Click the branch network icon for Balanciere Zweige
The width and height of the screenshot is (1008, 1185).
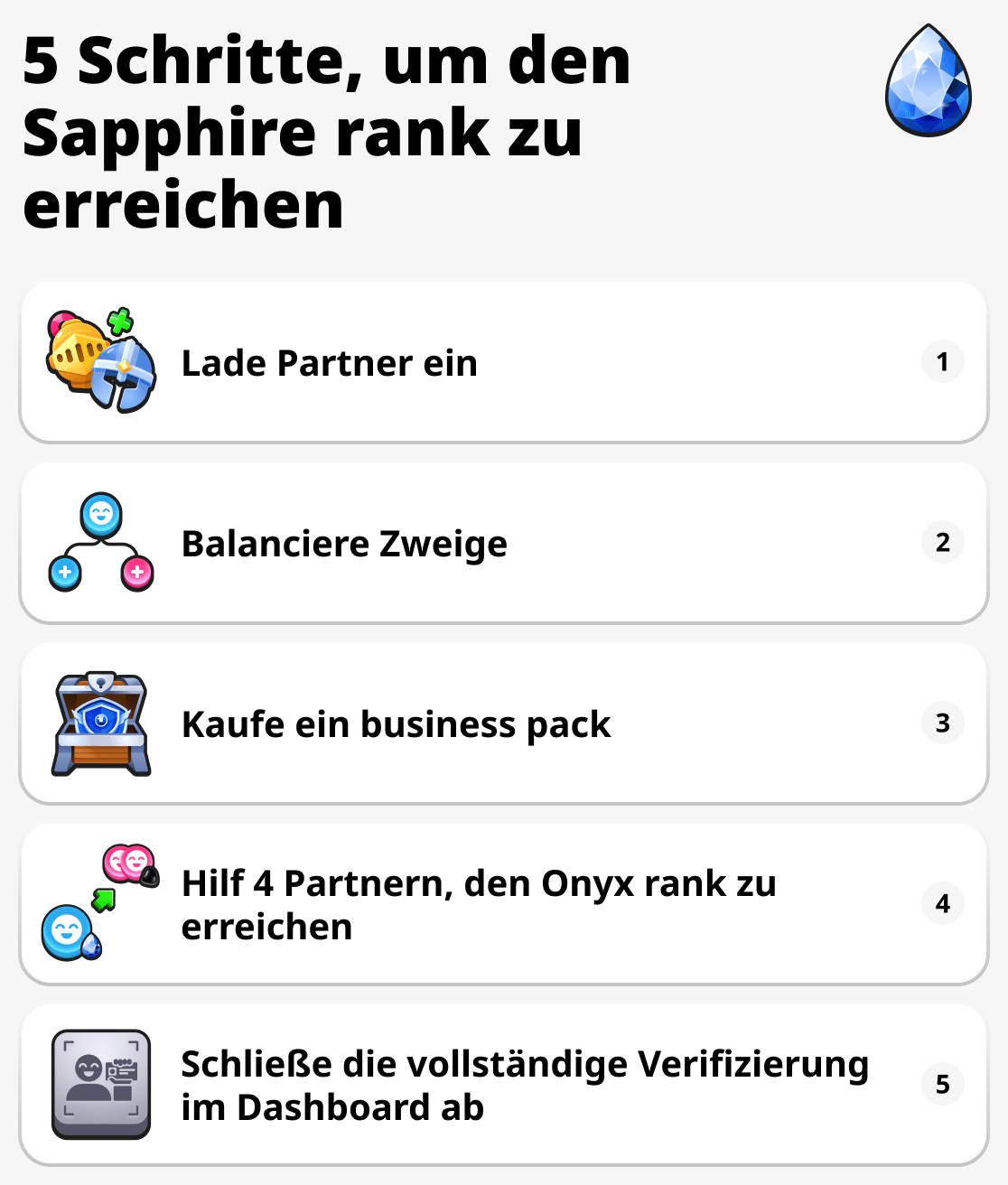99,542
